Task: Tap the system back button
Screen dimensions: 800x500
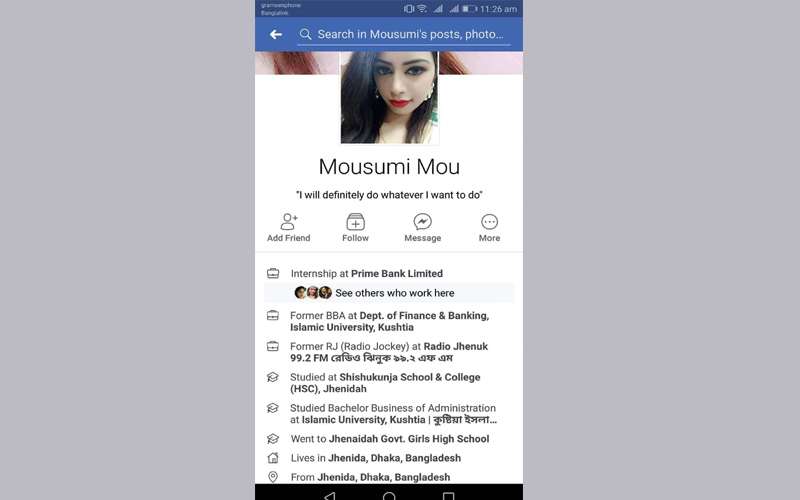Action: coord(329,494)
